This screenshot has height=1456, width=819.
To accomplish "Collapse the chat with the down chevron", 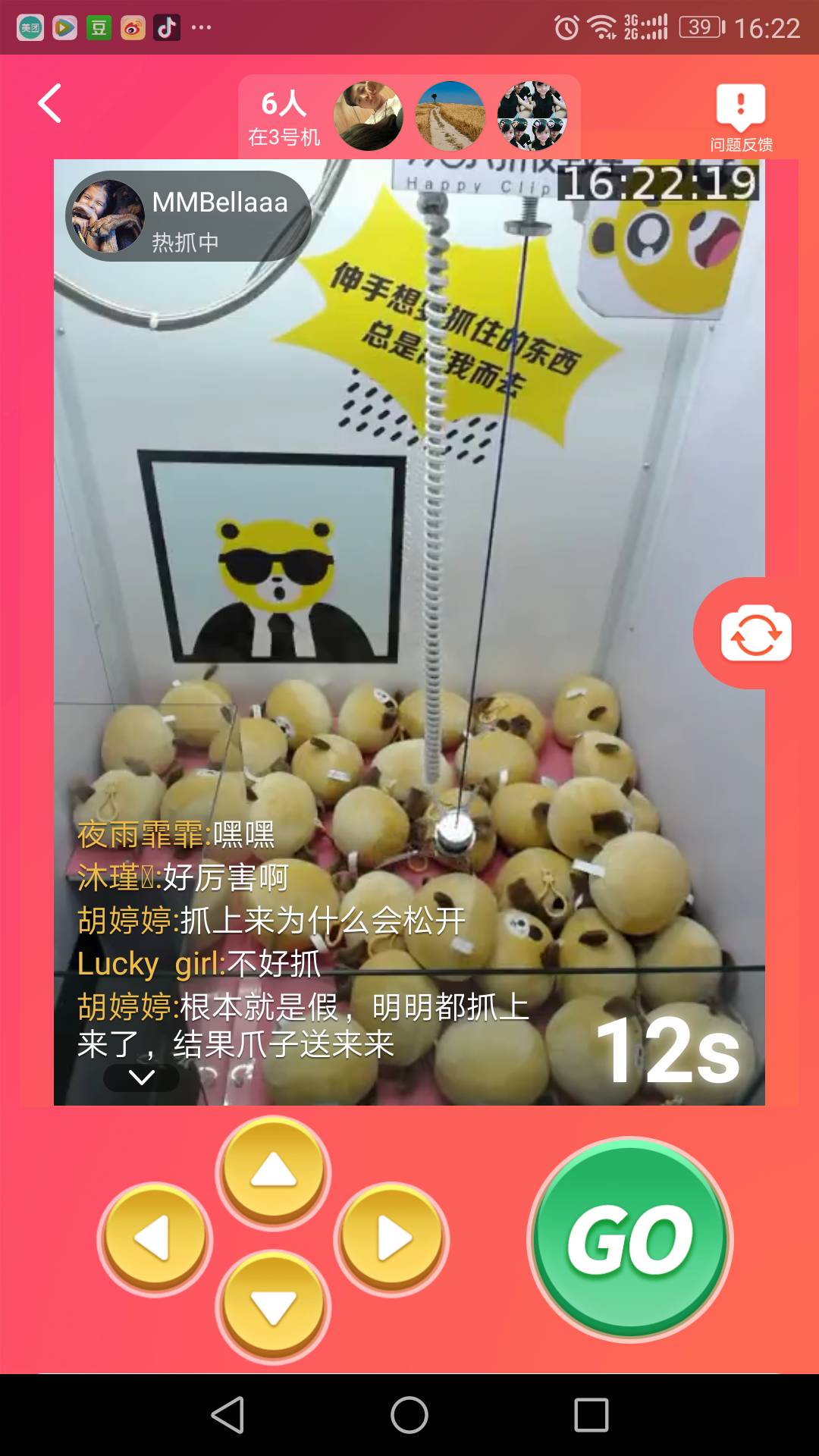I will click(142, 1078).
